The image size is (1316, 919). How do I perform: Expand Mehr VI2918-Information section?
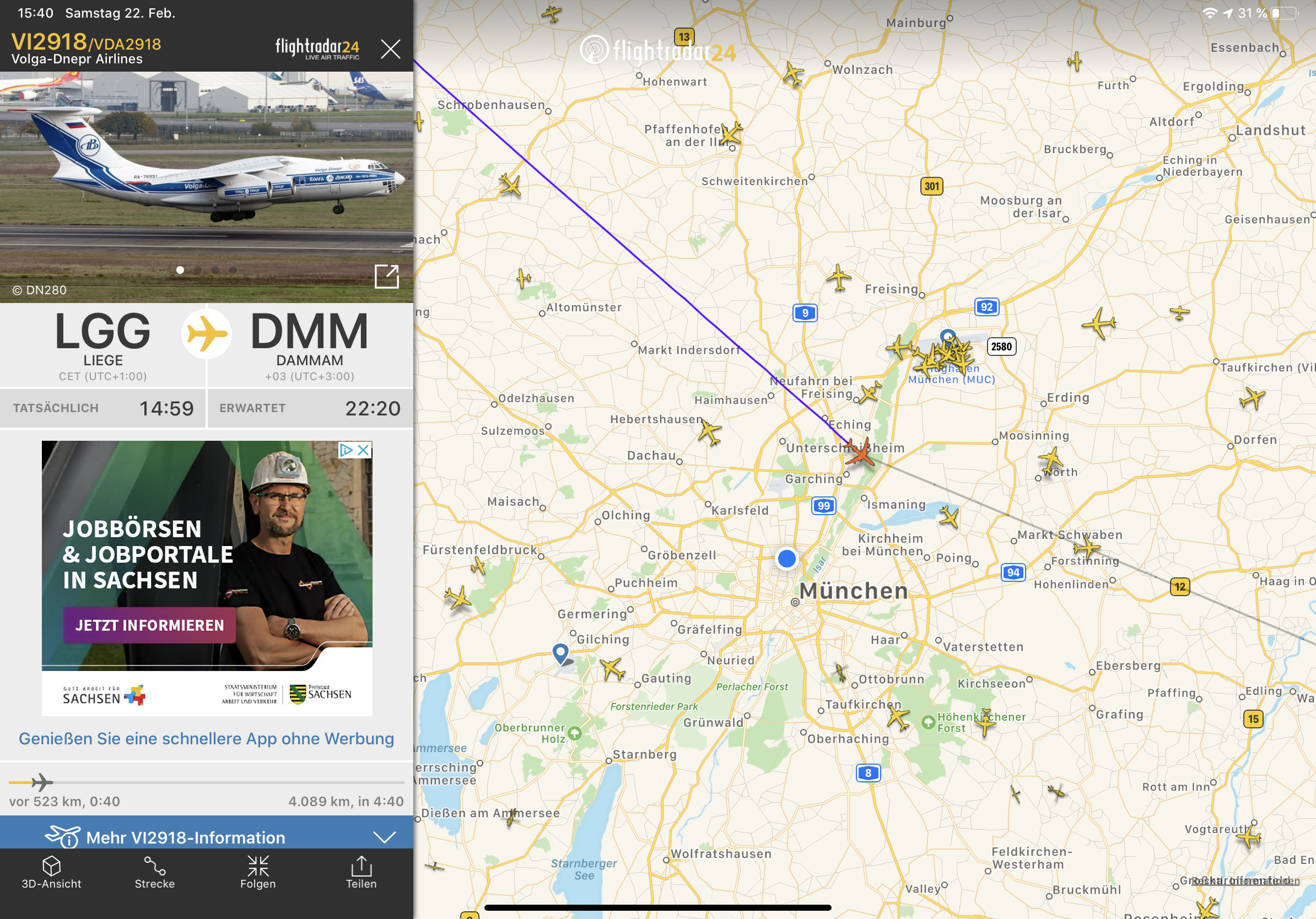206,836
